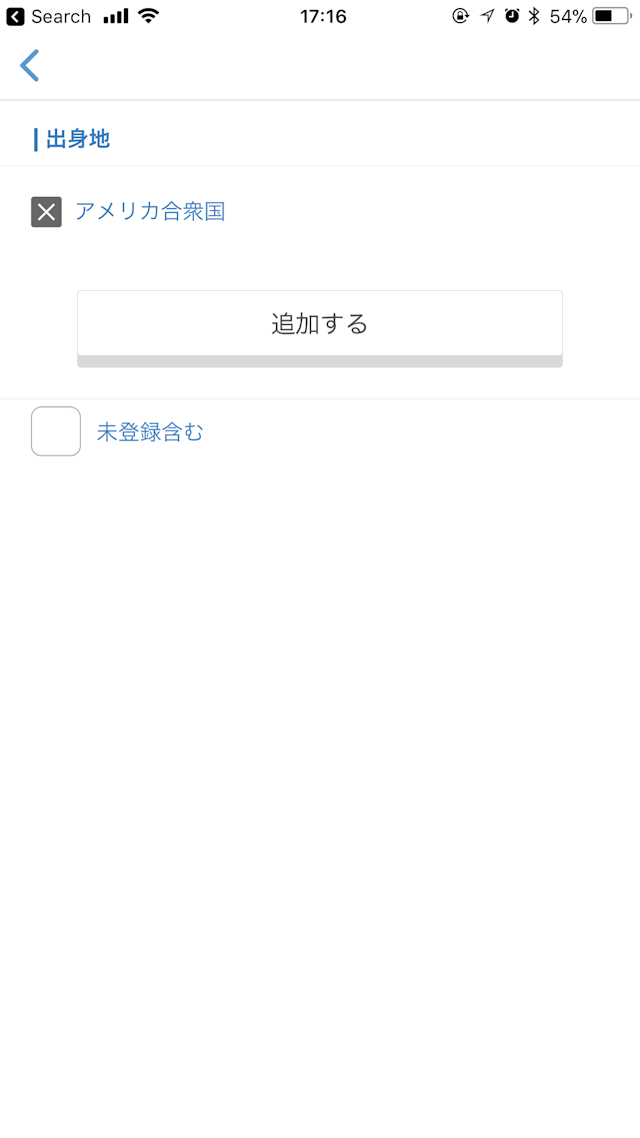Check the 未登録含む checkbox
The height and width of the screenshot is (1138, 640).
tap(56, 432)
